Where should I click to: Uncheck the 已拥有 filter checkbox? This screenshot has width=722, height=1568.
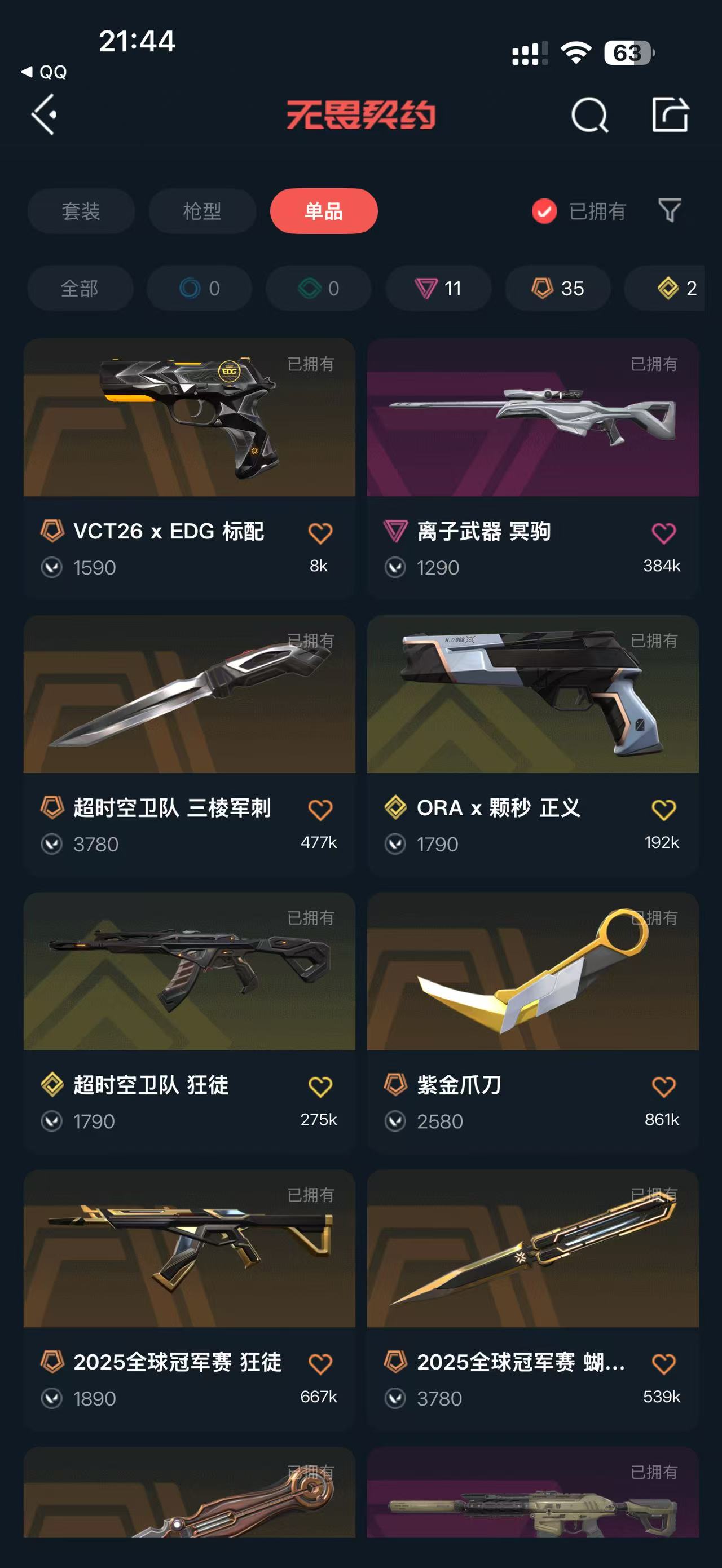(x=544, y=211)
